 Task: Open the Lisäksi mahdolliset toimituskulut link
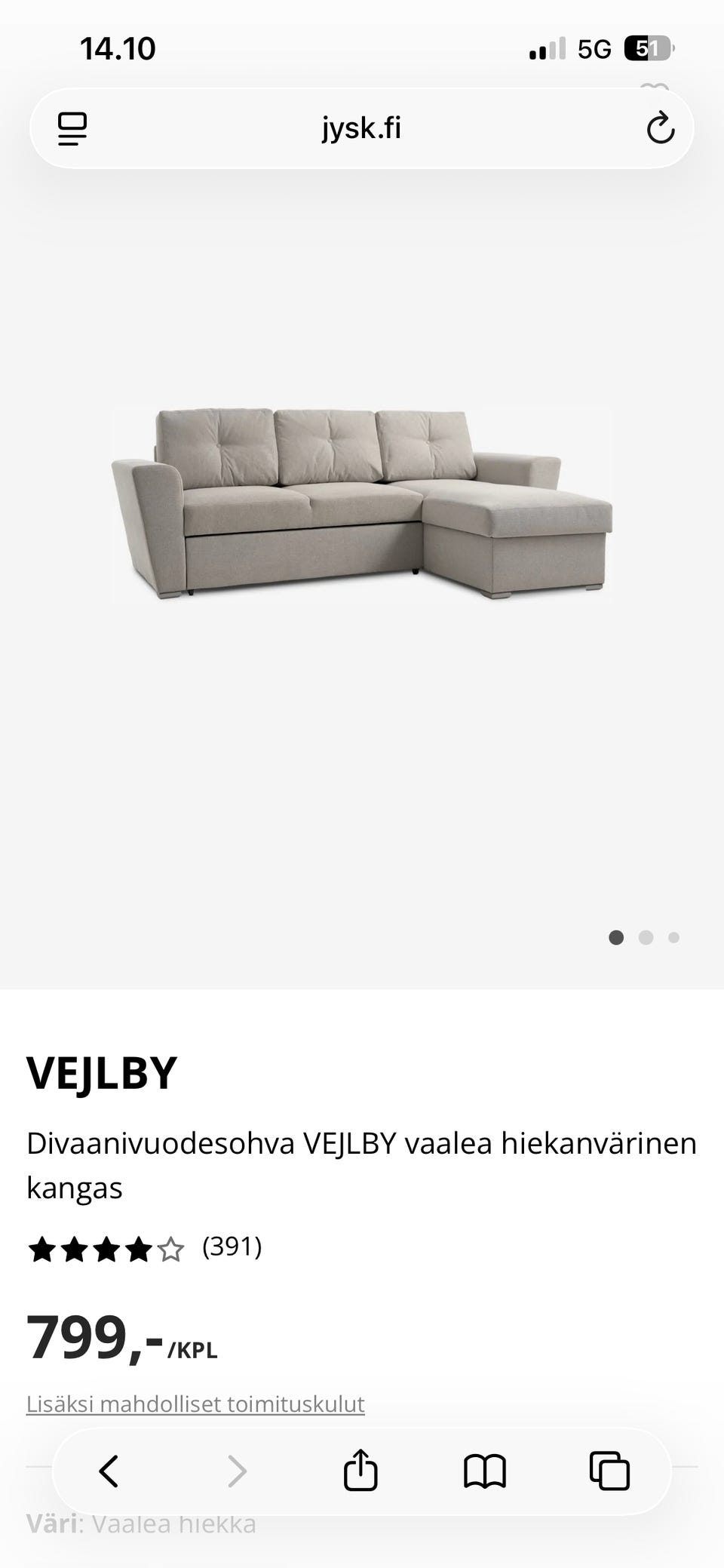195,1404
